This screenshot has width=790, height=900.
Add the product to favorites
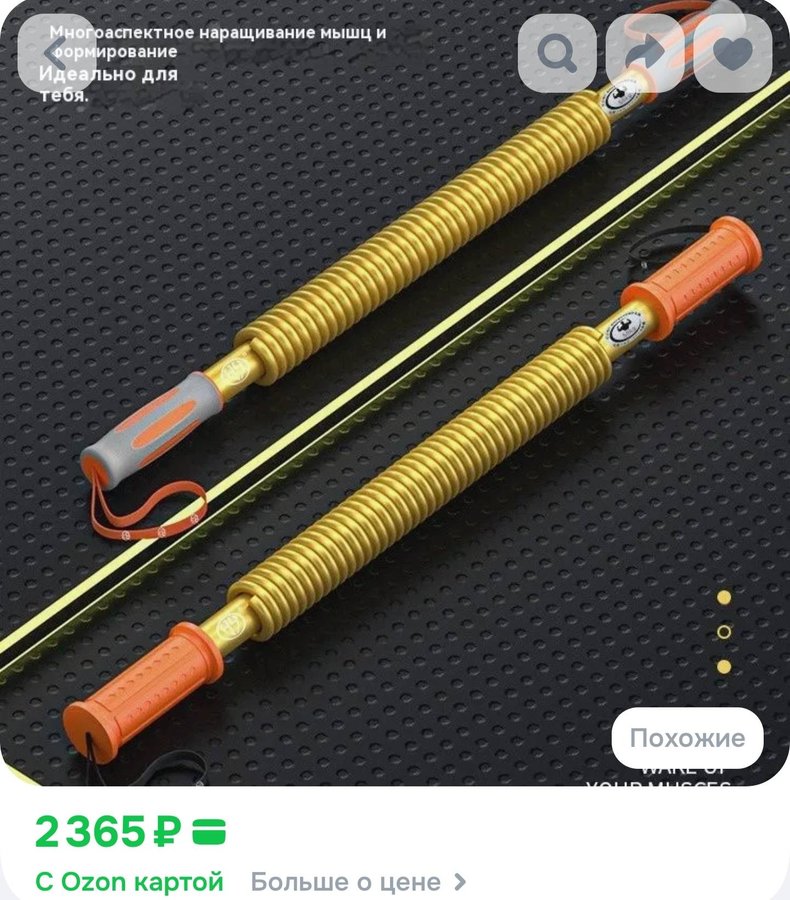[733, 53]
